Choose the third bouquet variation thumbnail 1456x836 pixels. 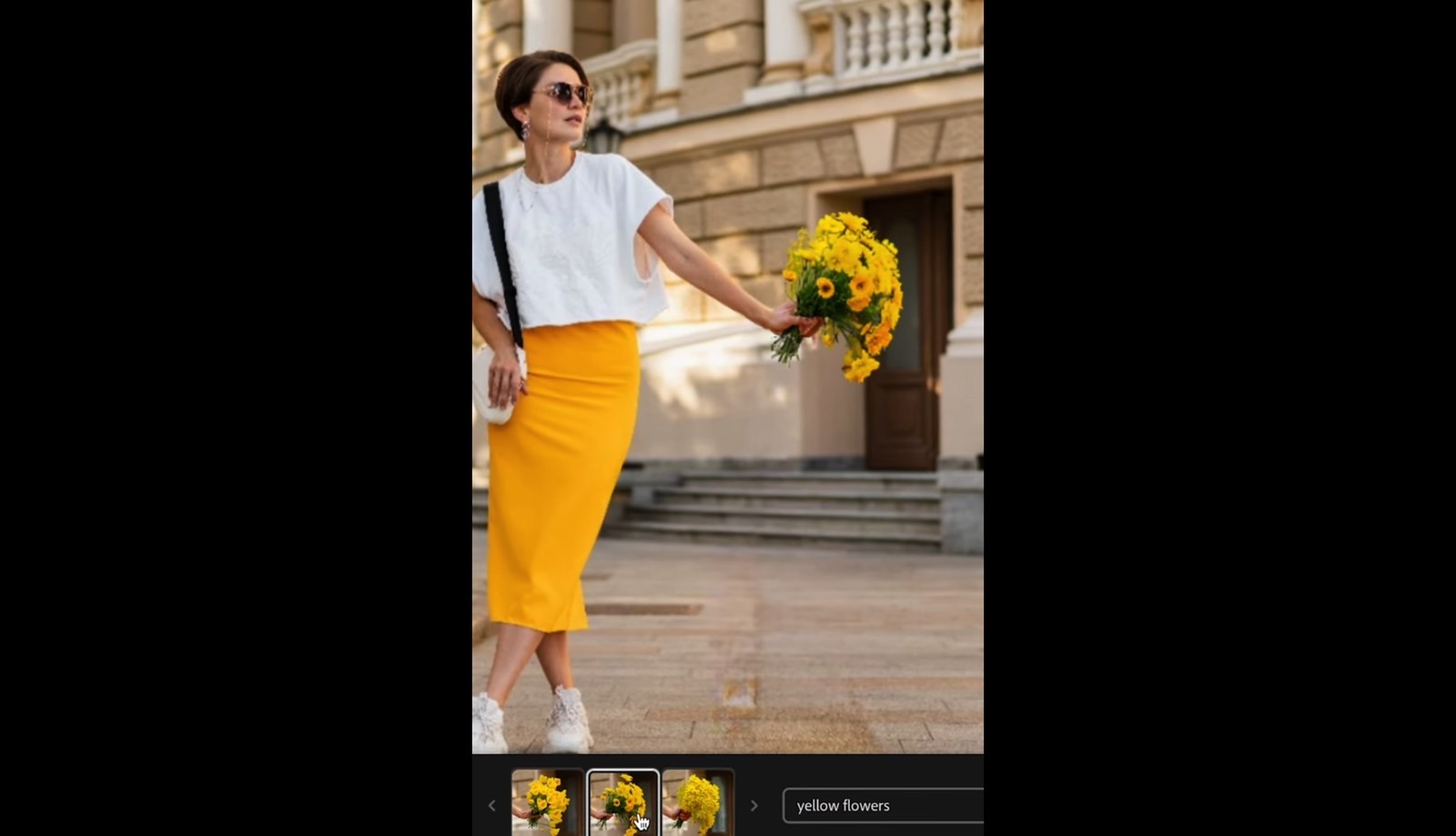click(698, 802)
